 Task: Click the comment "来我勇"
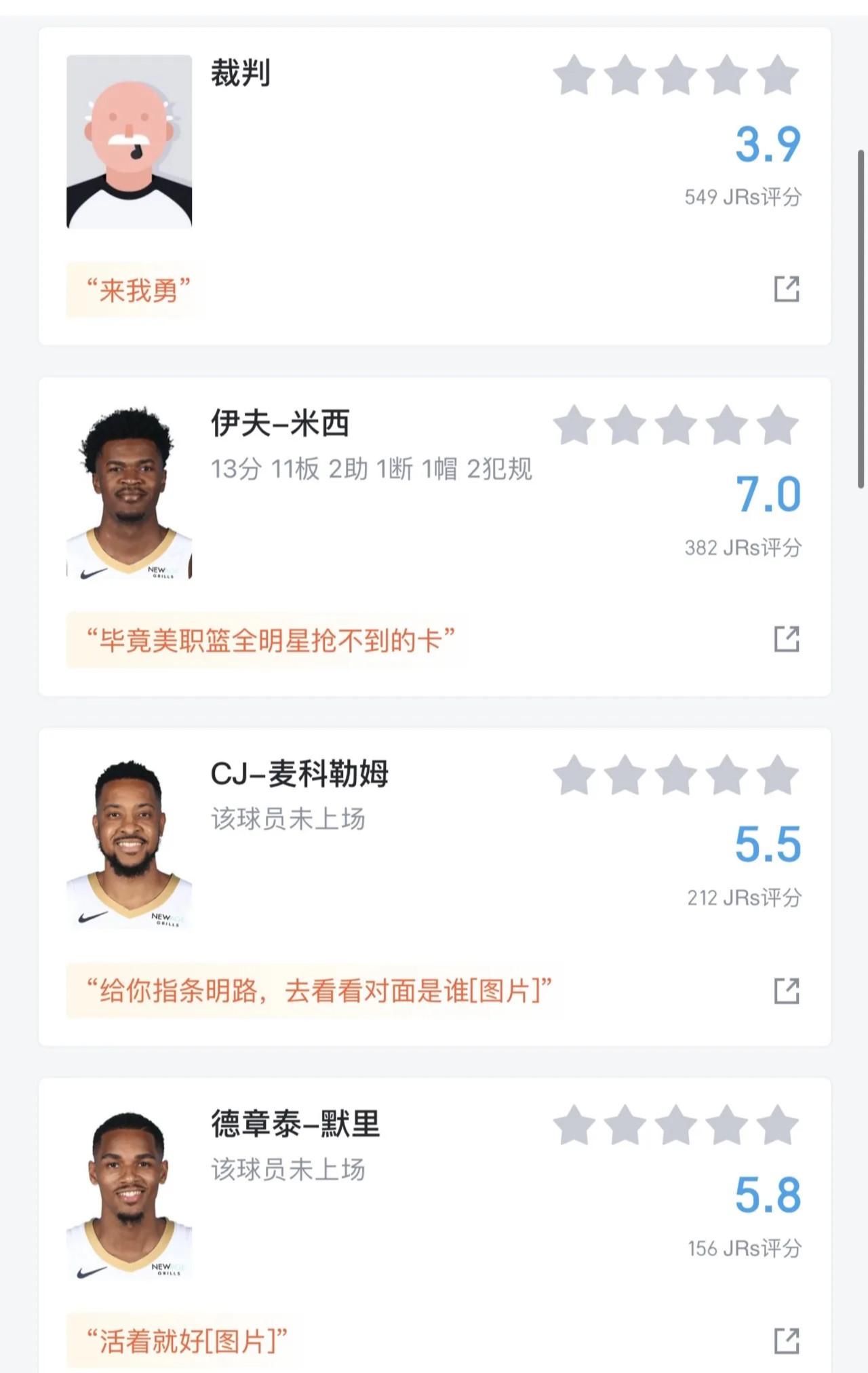134,288
